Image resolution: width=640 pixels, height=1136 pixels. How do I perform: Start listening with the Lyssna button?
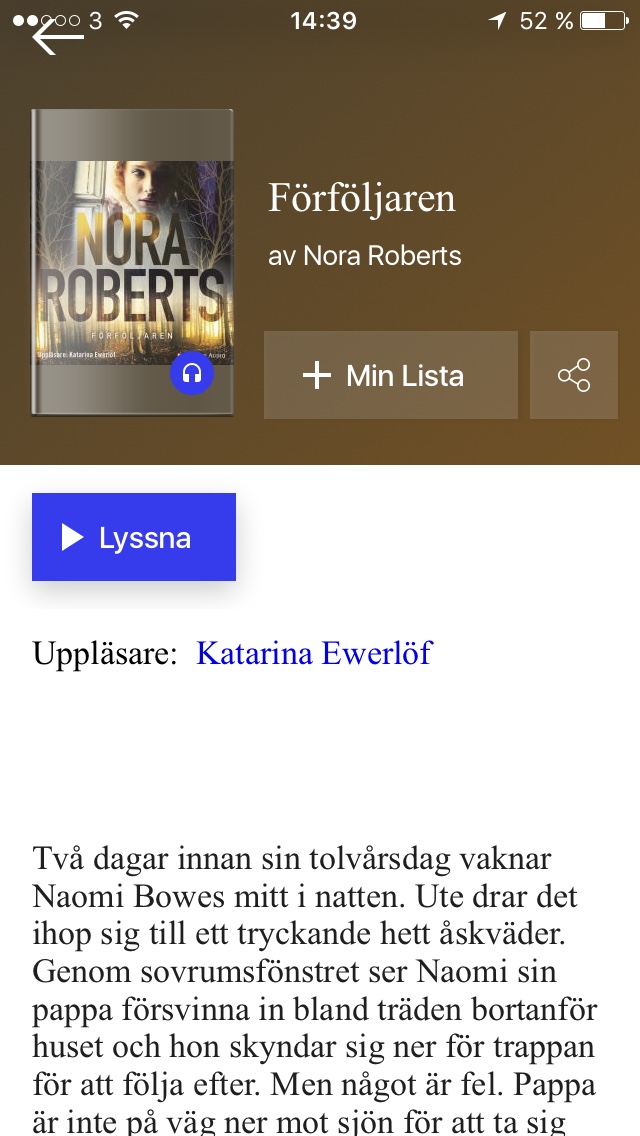[134, 537]
